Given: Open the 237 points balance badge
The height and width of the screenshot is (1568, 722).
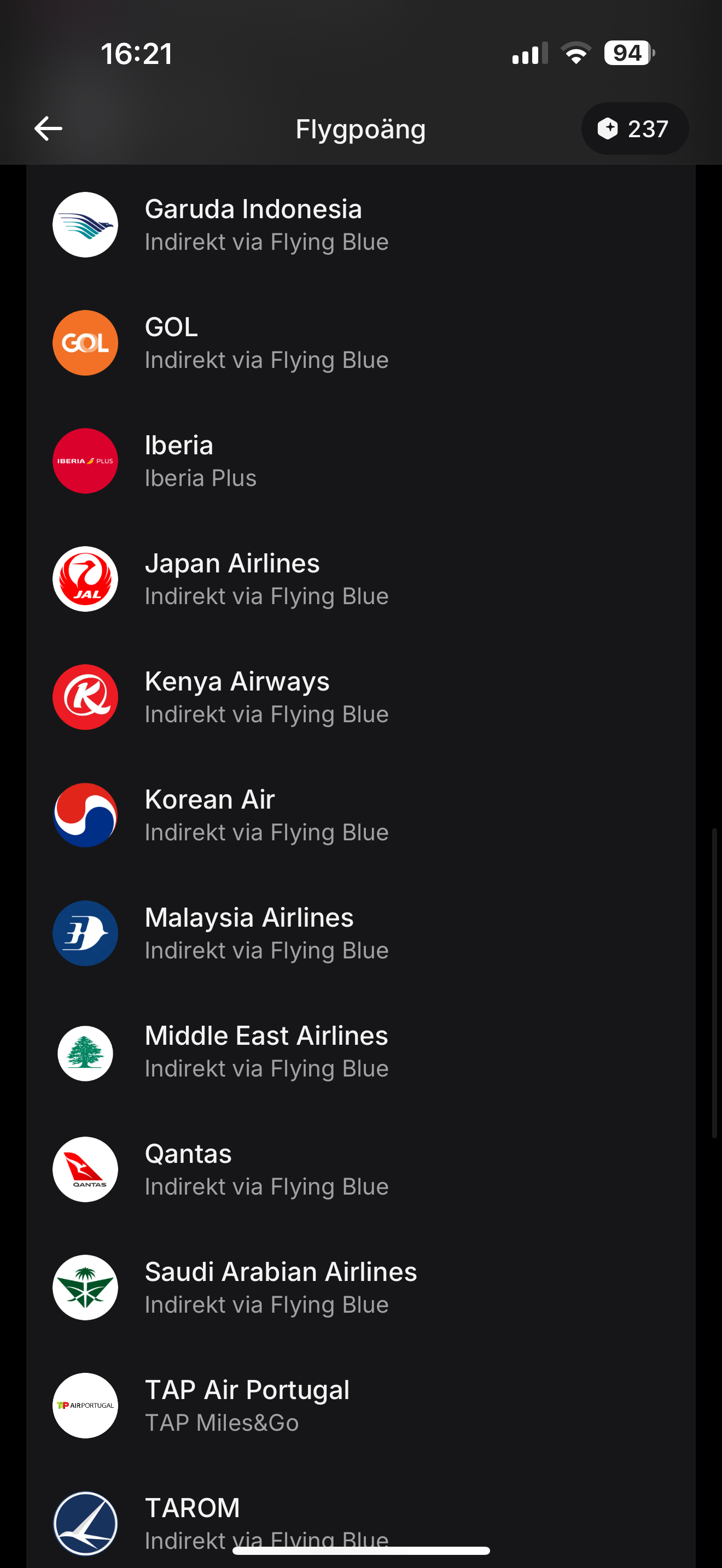Looking at the screenshot, I should [634, 128].
